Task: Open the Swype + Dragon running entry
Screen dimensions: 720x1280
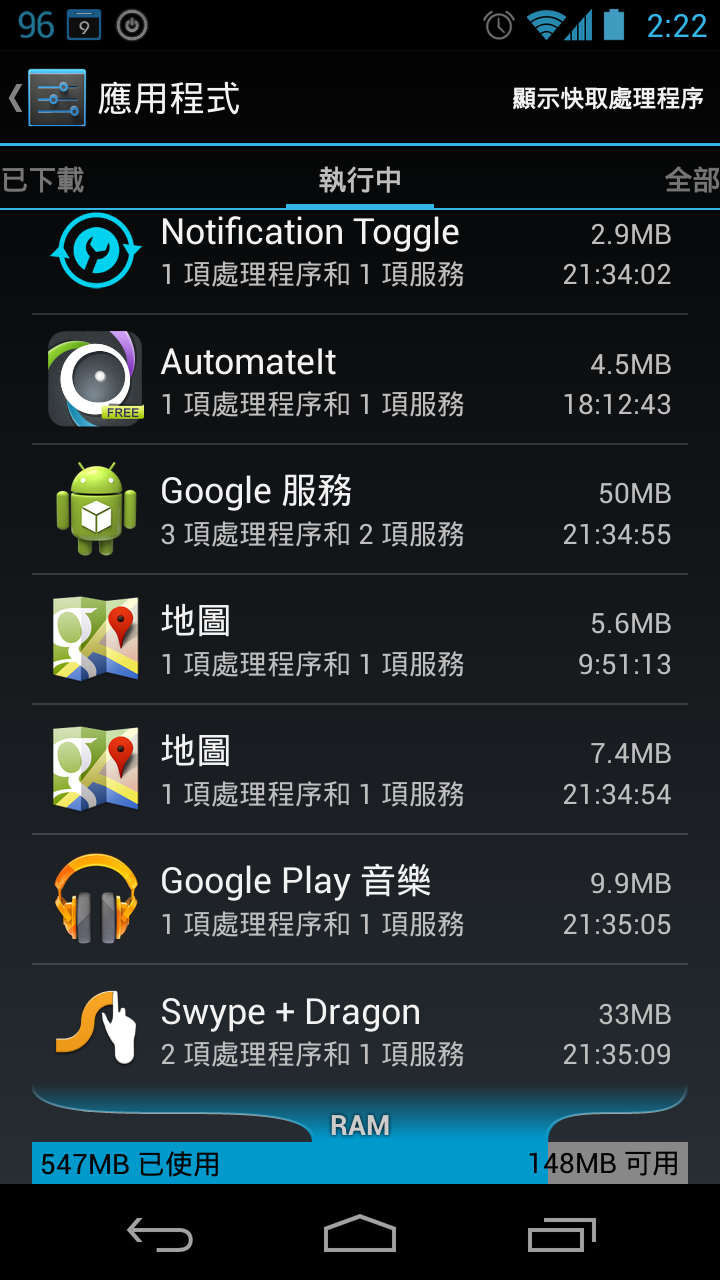Action: (x=360, y=1031)
